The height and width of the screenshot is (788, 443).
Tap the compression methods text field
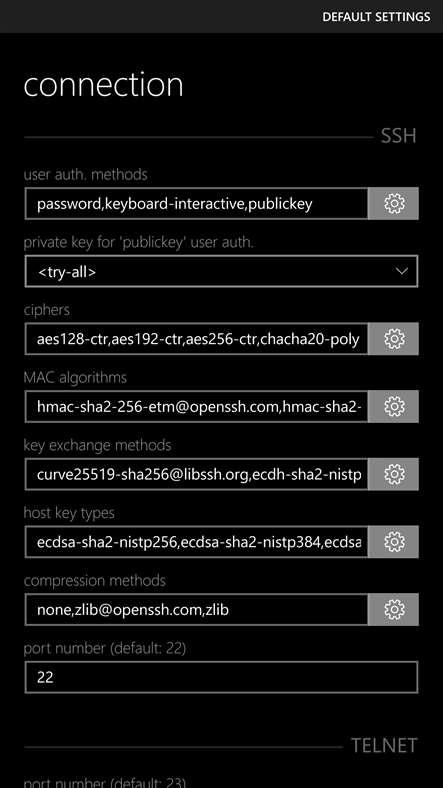pos(196,609)
